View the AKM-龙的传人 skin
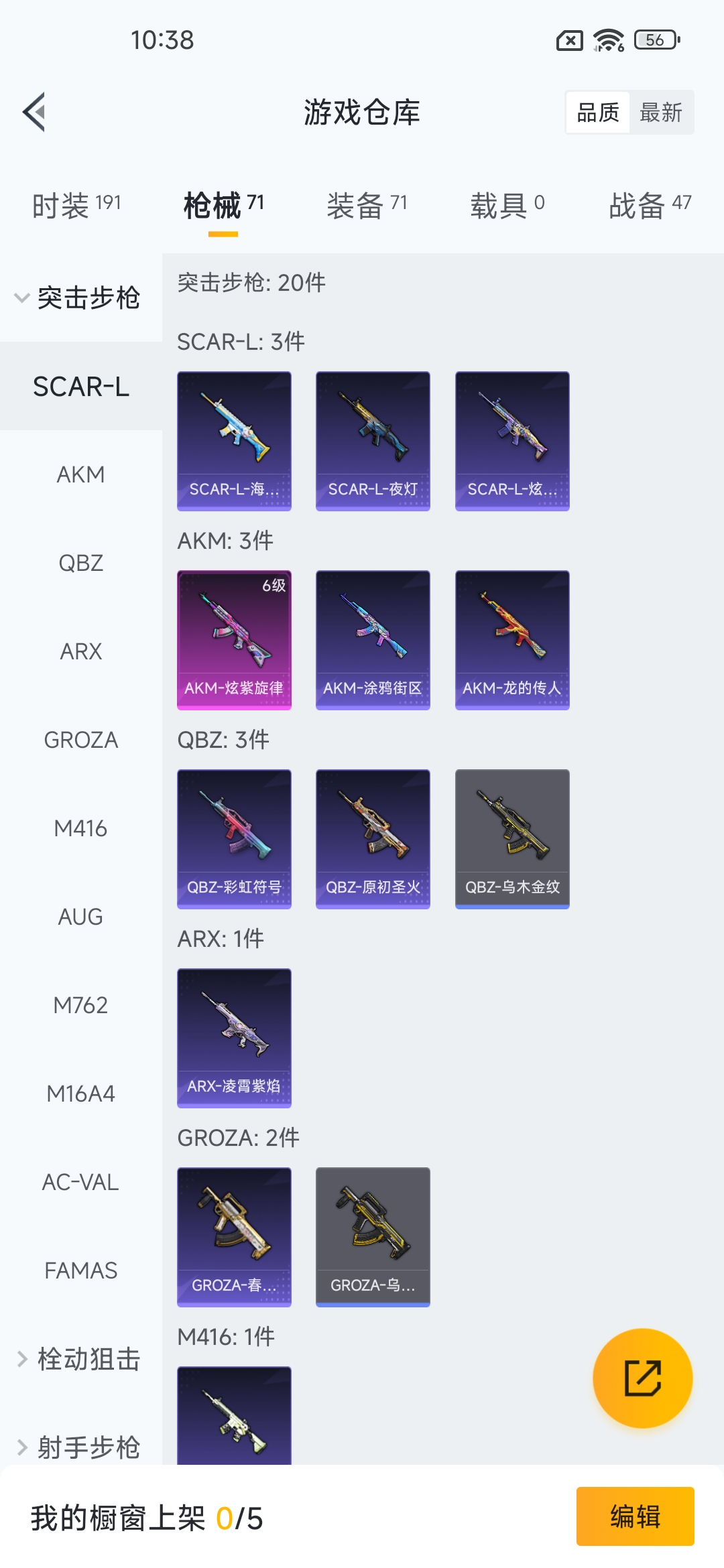This screenshot has height=1568, width=724. coord(512,640)
